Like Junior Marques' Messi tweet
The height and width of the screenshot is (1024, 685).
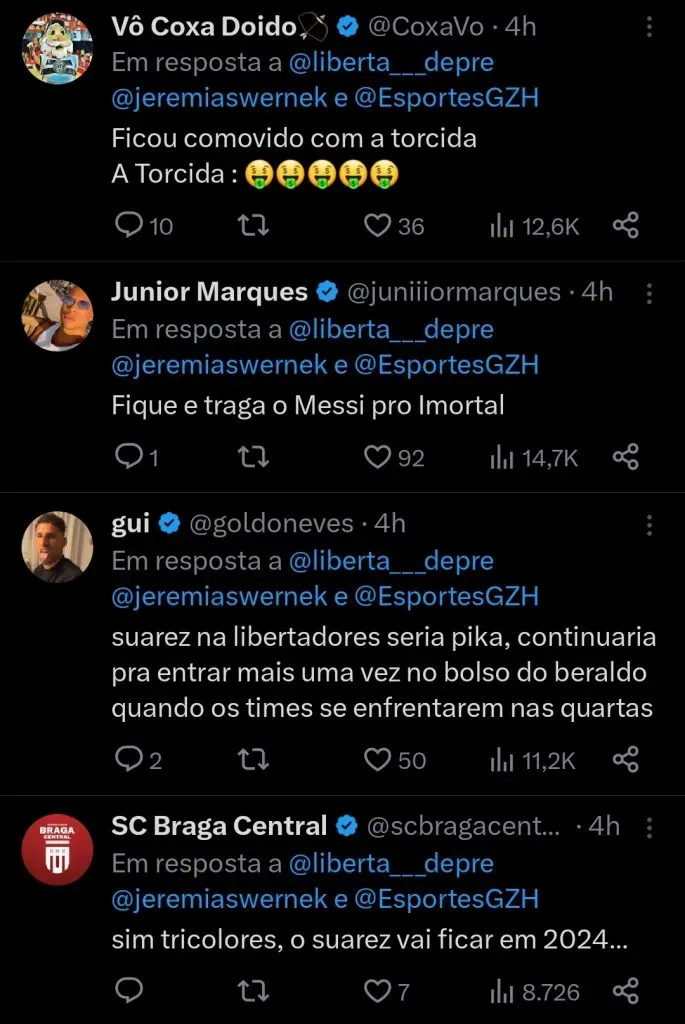click(x=377, y=458)
